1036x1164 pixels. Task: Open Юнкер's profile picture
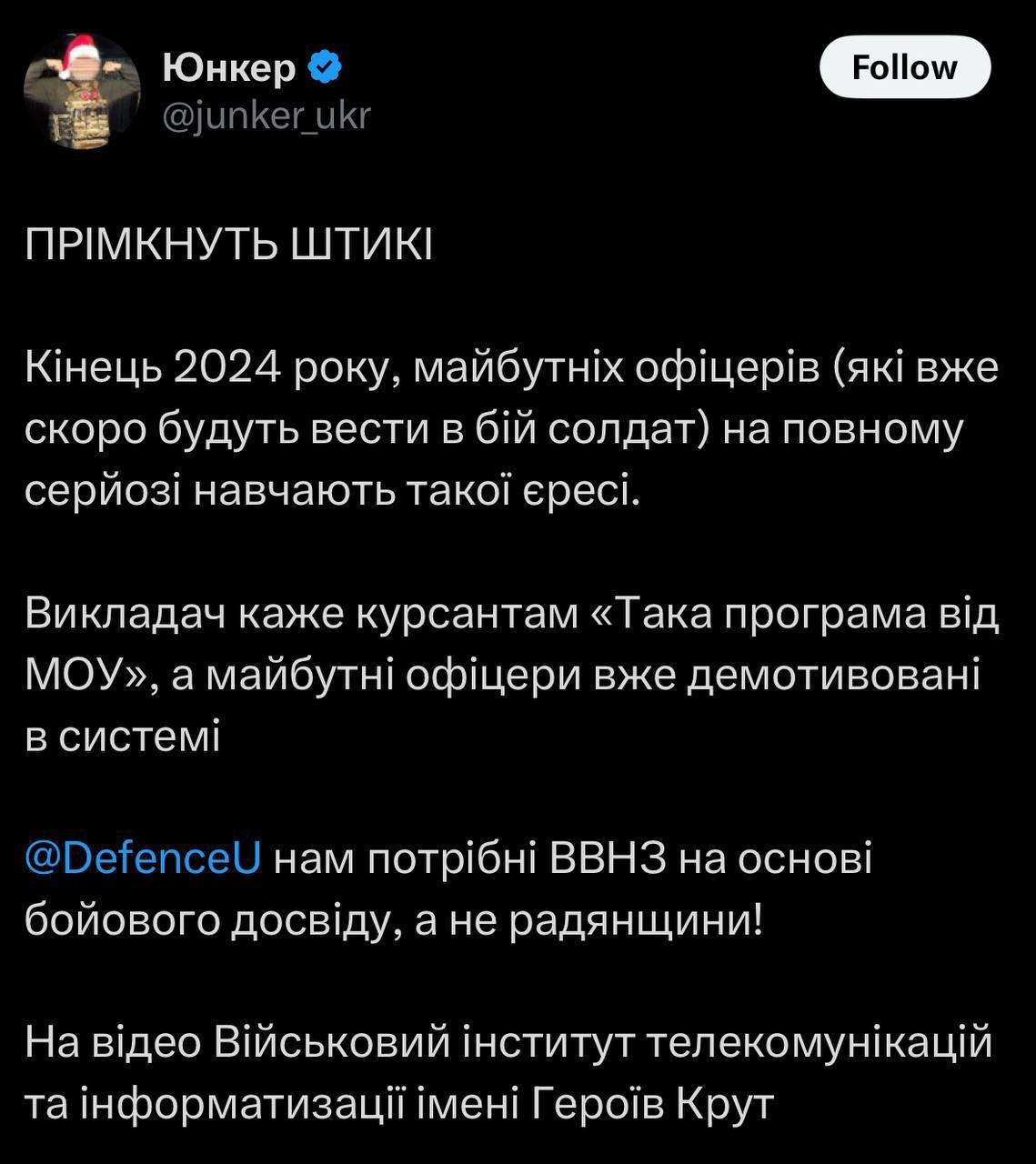tap(82, 91)
